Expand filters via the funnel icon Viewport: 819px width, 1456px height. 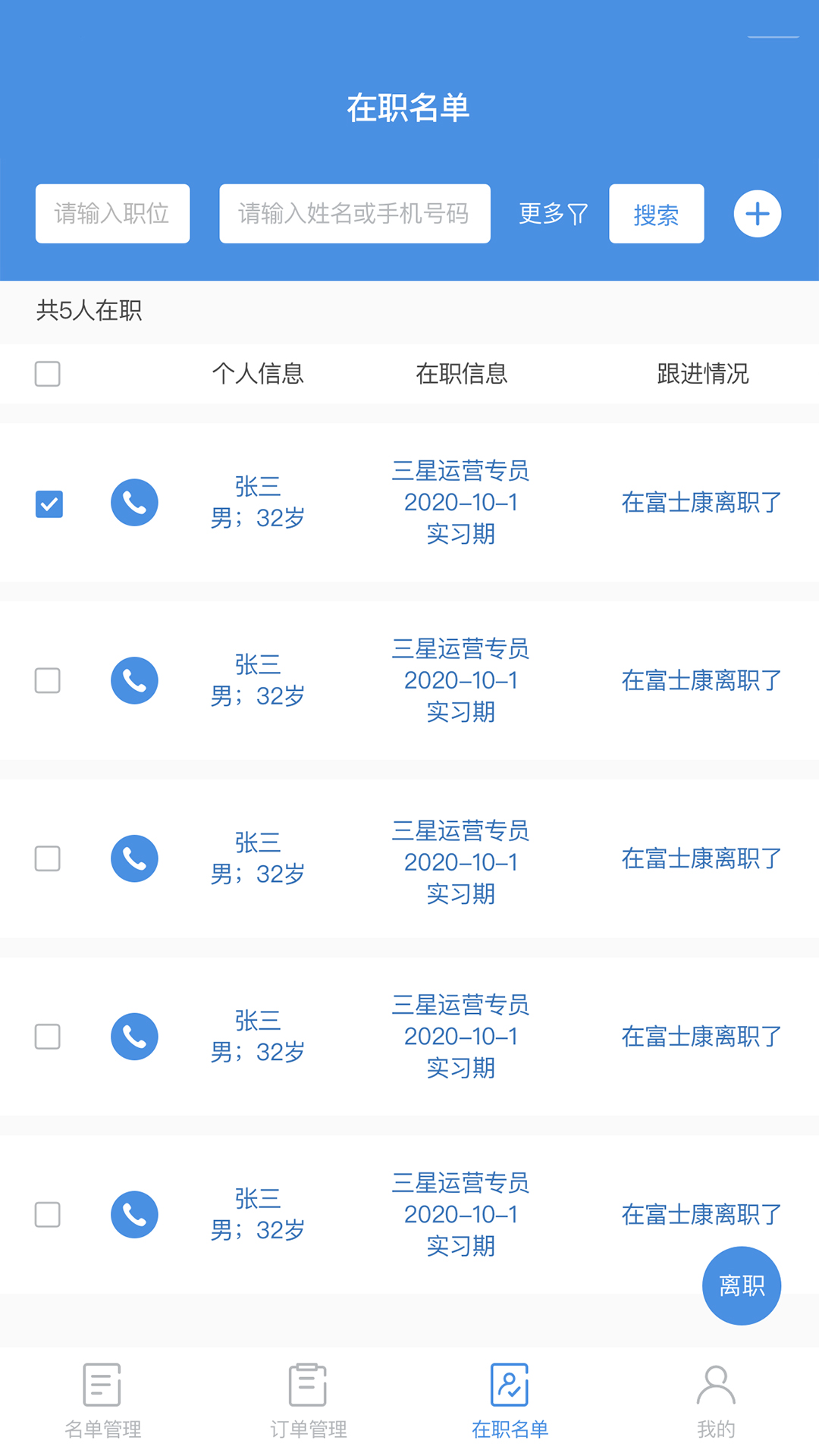coord(578,213)
